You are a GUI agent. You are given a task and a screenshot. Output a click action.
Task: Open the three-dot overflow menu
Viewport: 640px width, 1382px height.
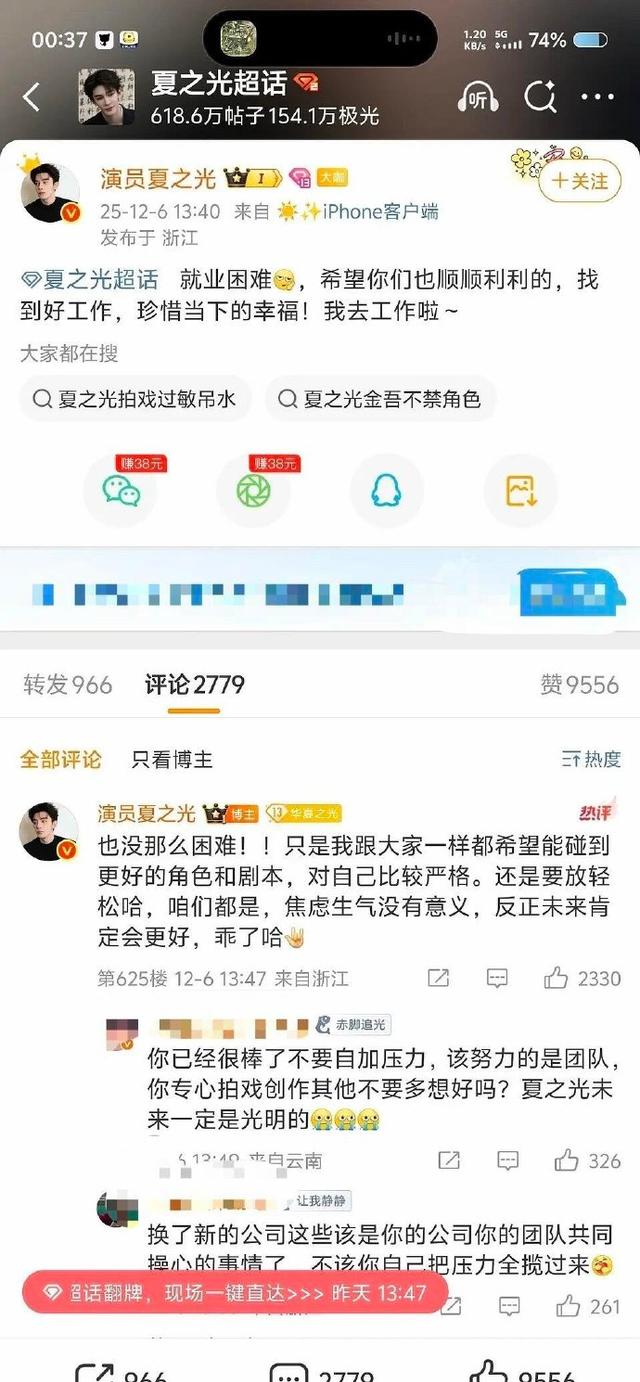tap(598, 97)
